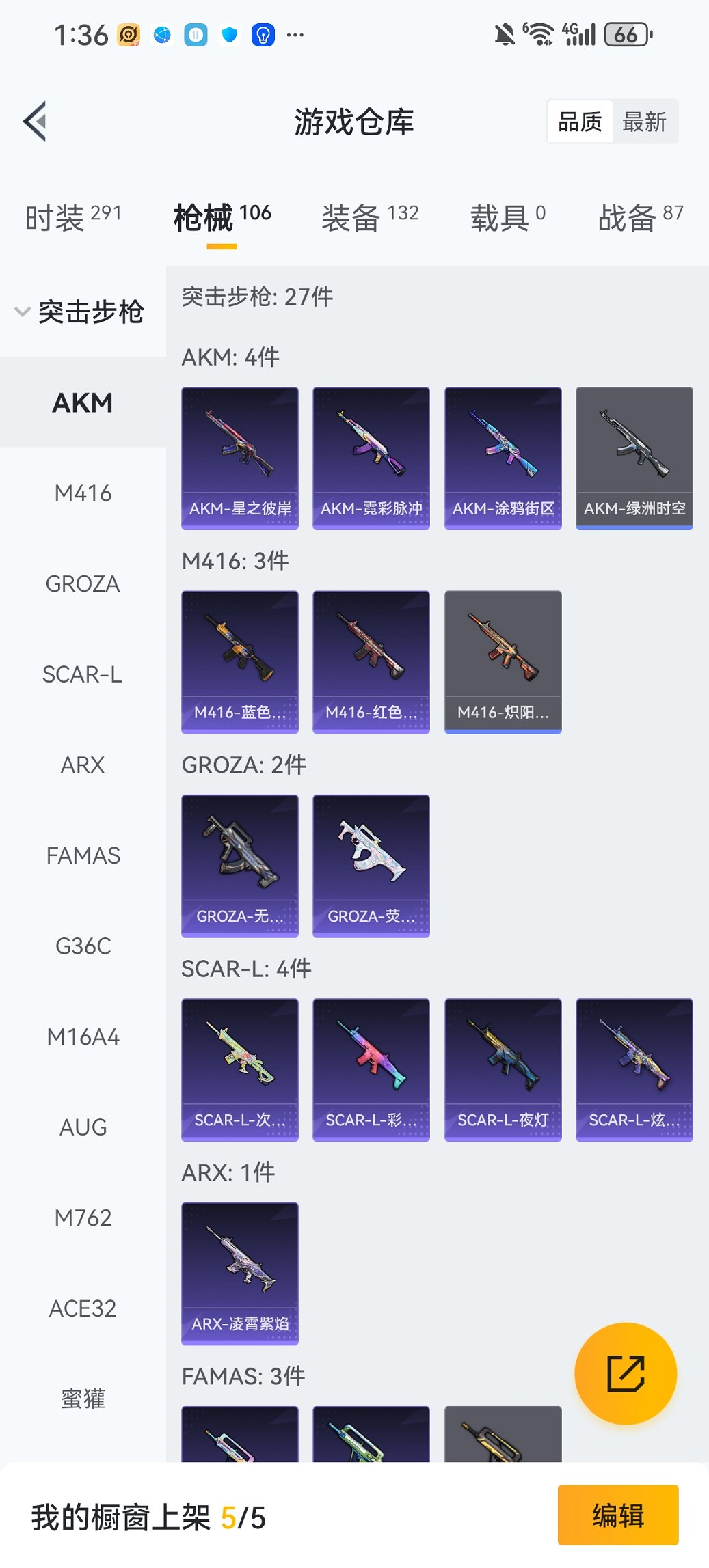Select the 品质 sort option
This screenshot has height=1568, width=709.
580,122
